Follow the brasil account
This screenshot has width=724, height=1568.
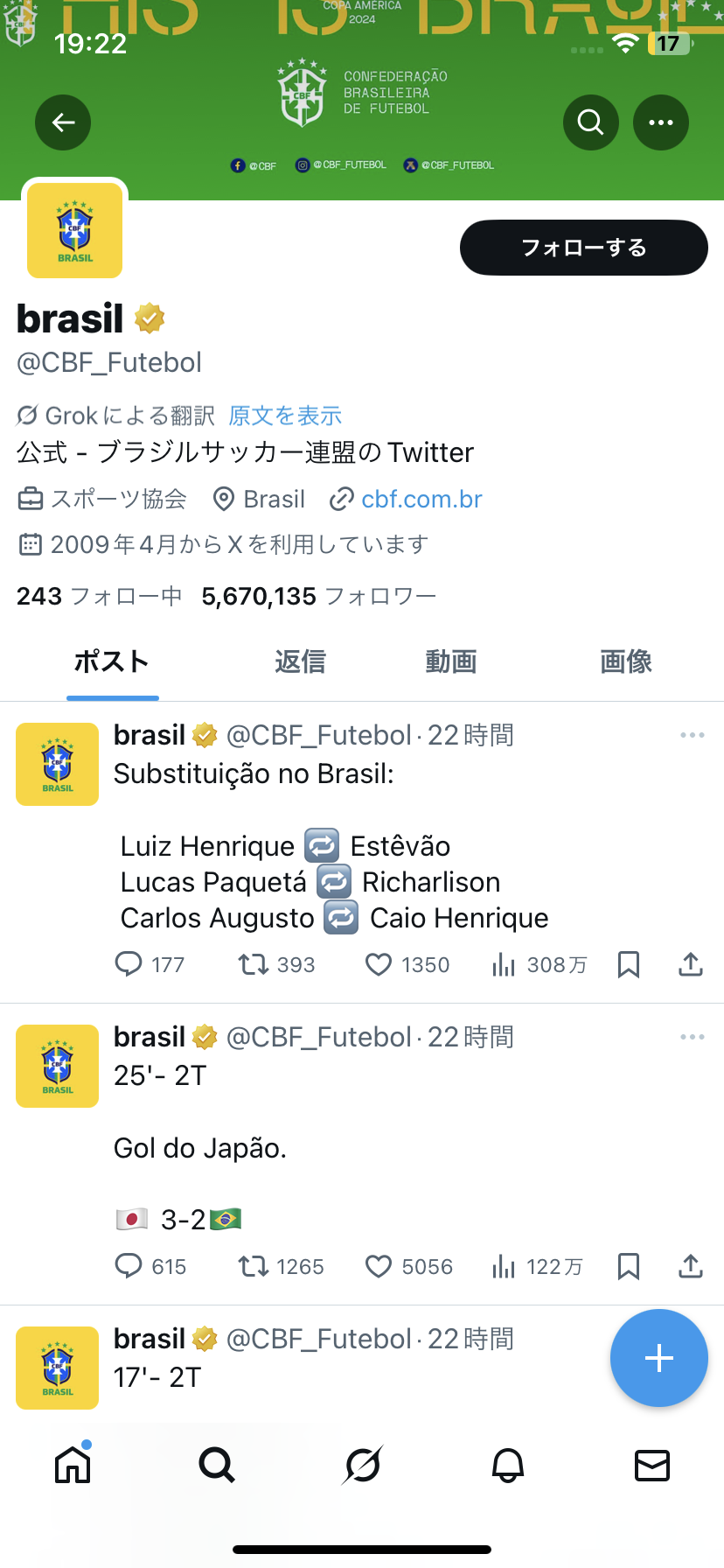(583, 248)
